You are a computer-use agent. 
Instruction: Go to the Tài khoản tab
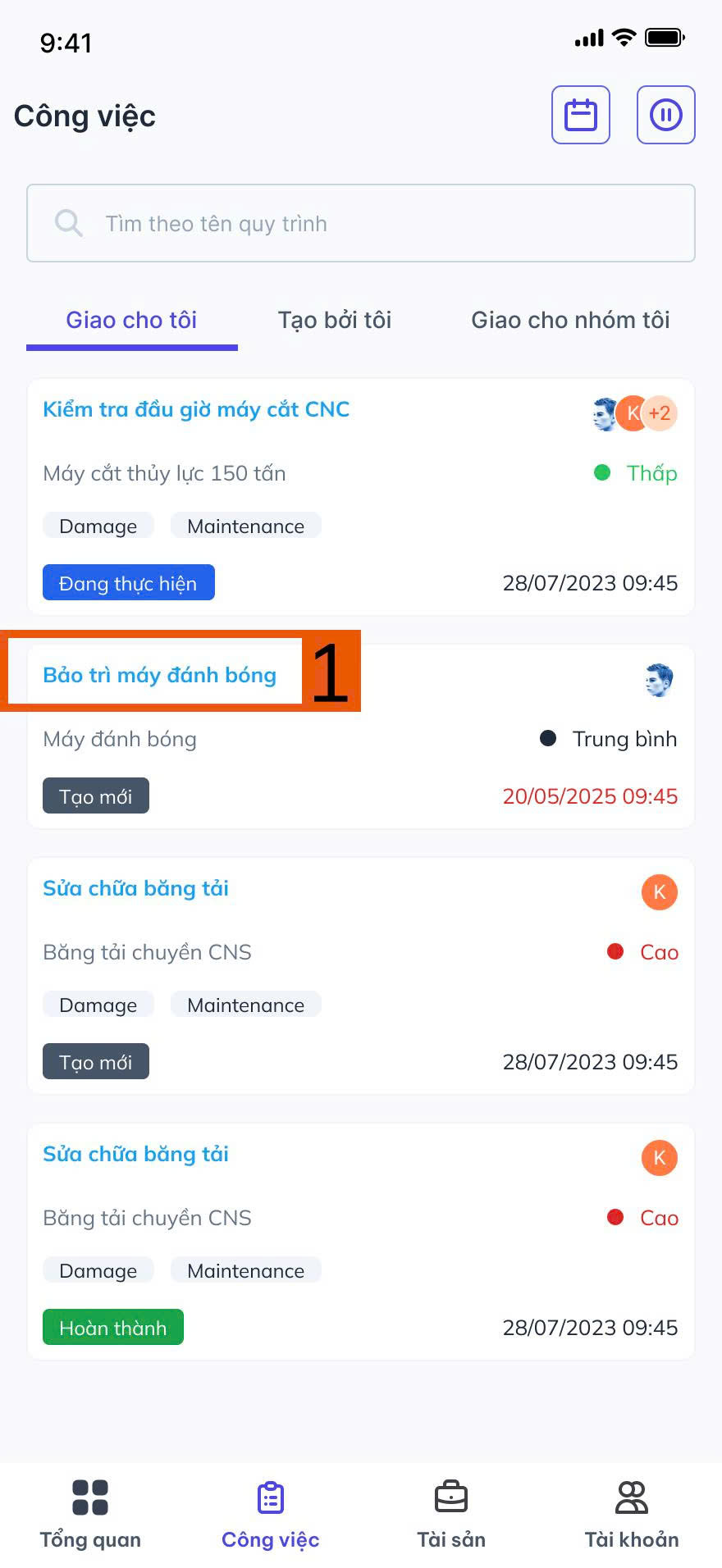pyautogui.click(x=632, y=1514)
